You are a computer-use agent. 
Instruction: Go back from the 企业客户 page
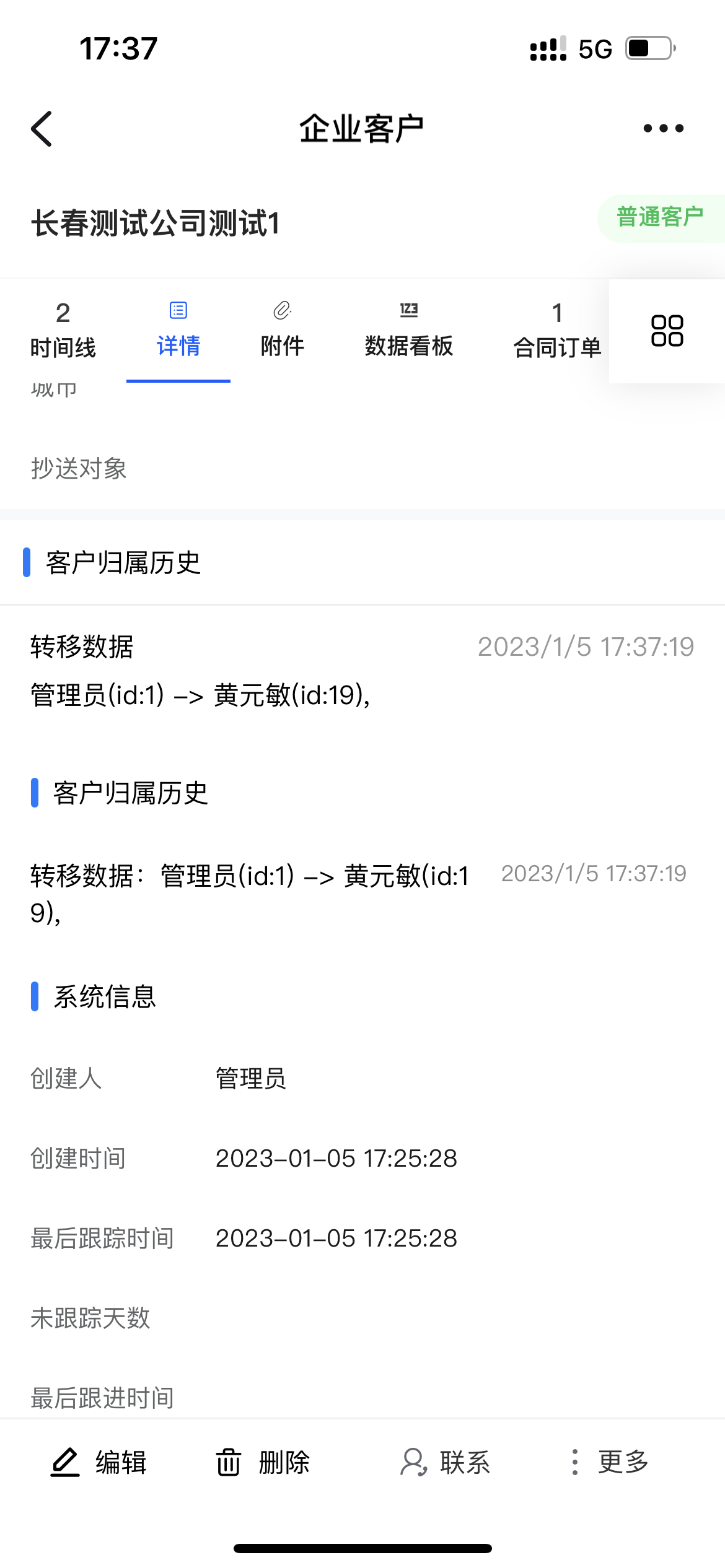42,129
